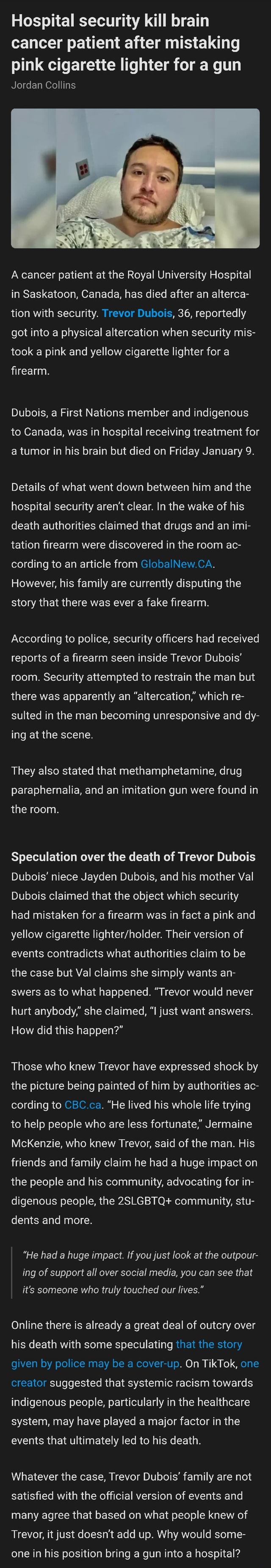Screen dimensions: 271x1568
Task: Open the GlobalNew.CA article link
Action: [x=176, y=564]
